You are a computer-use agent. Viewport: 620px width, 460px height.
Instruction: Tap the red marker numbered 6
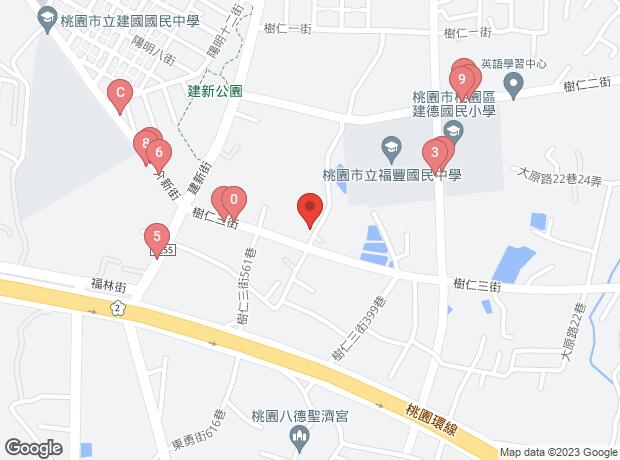tap(158, 154)
